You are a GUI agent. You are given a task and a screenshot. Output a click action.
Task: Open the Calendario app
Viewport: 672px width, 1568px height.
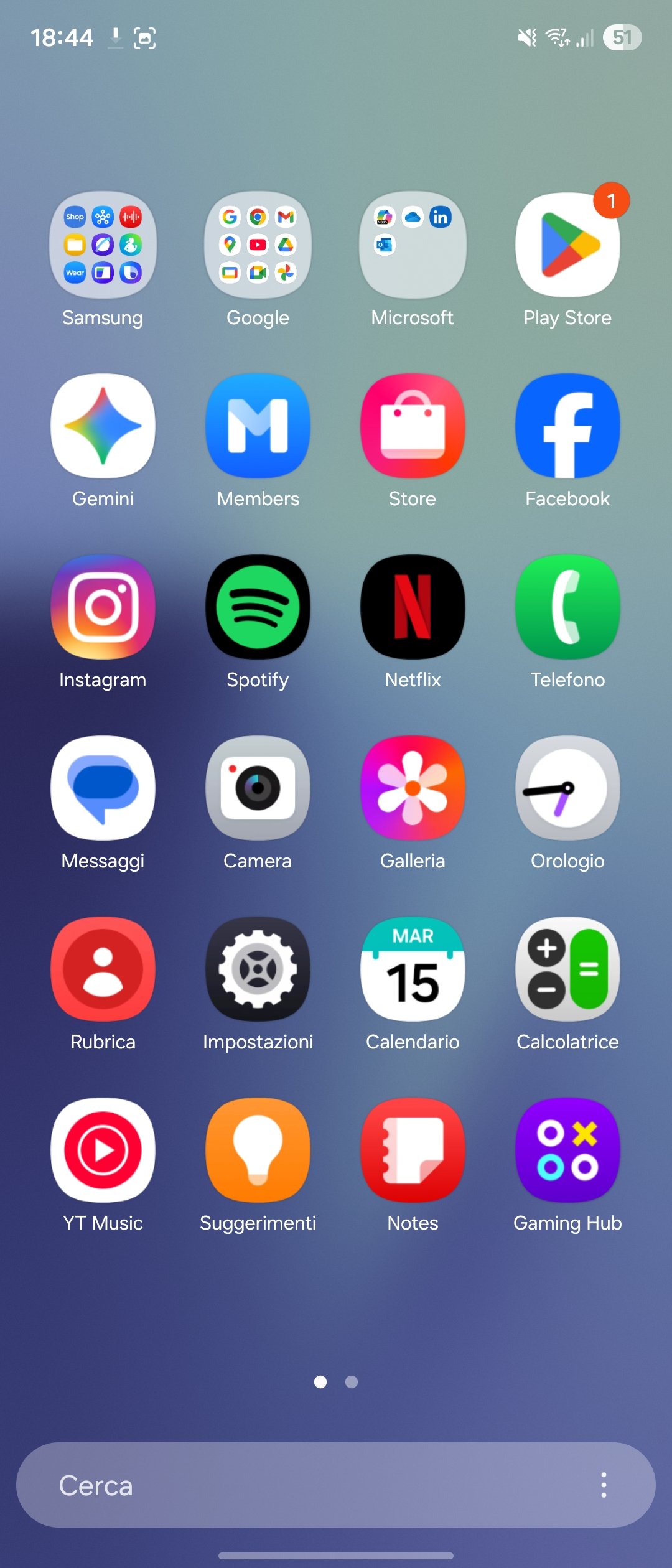click(413, 969)
